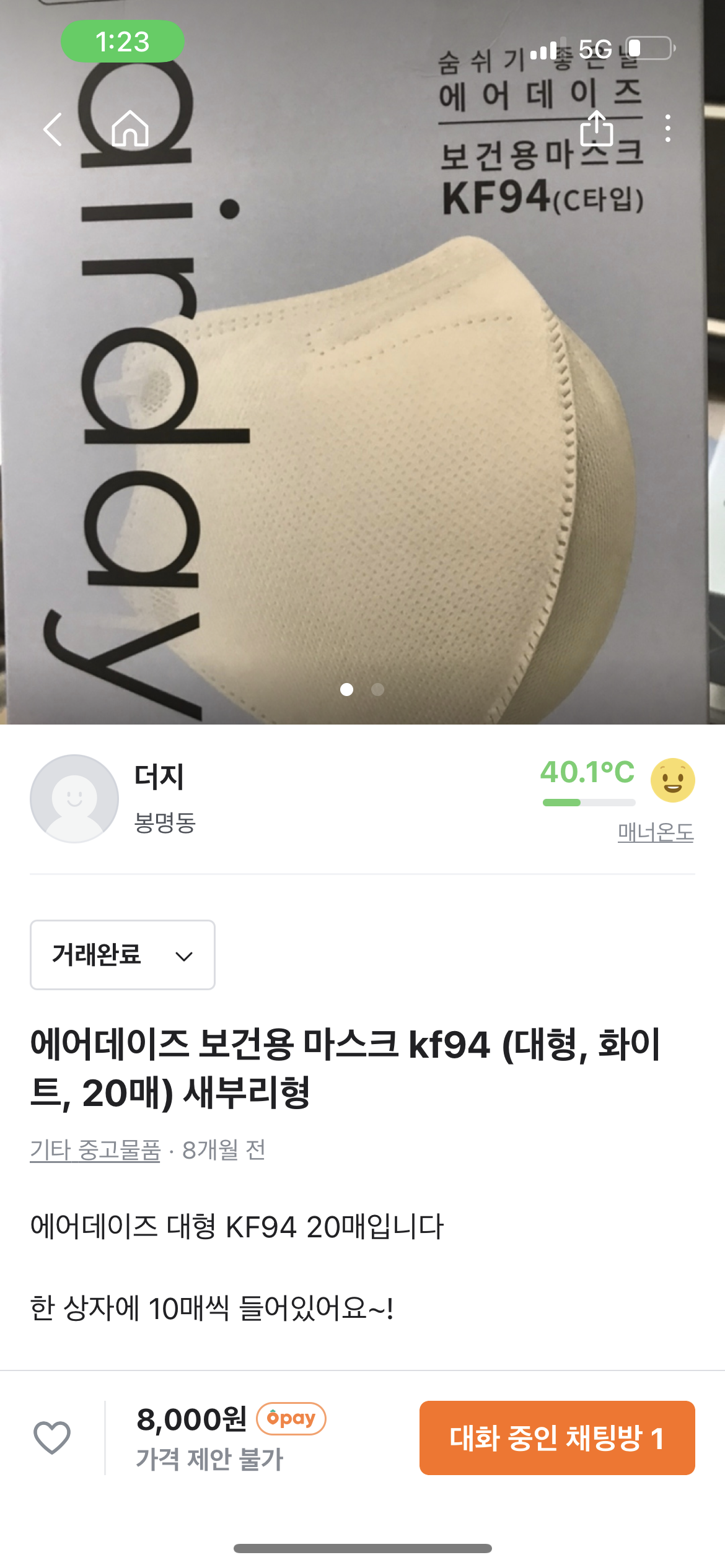Expand the 거래완료 status dropdown
The height and width of the screenshot is (1568, 725).
(x=123, y=954)
